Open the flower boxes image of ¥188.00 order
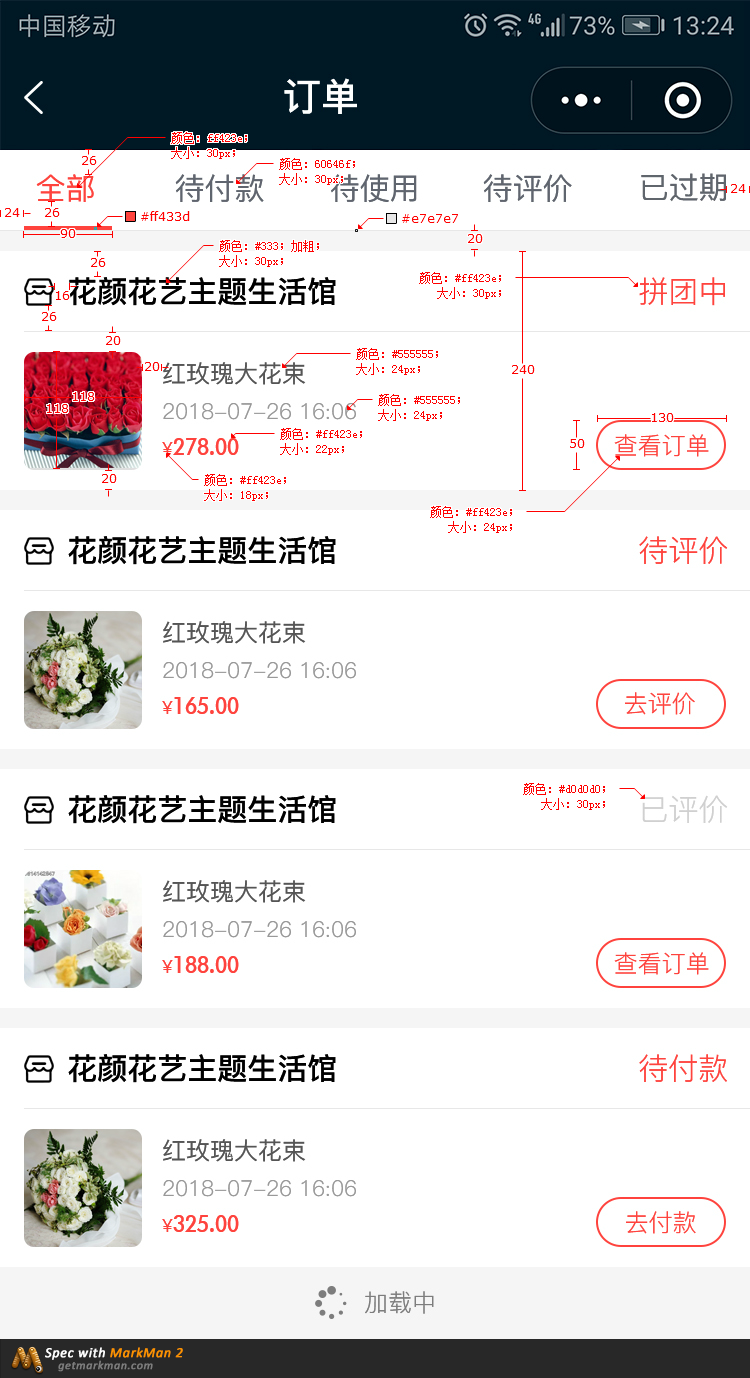Screen dimensions: 750x1378 pyautogui.click(x=83, y=929)
